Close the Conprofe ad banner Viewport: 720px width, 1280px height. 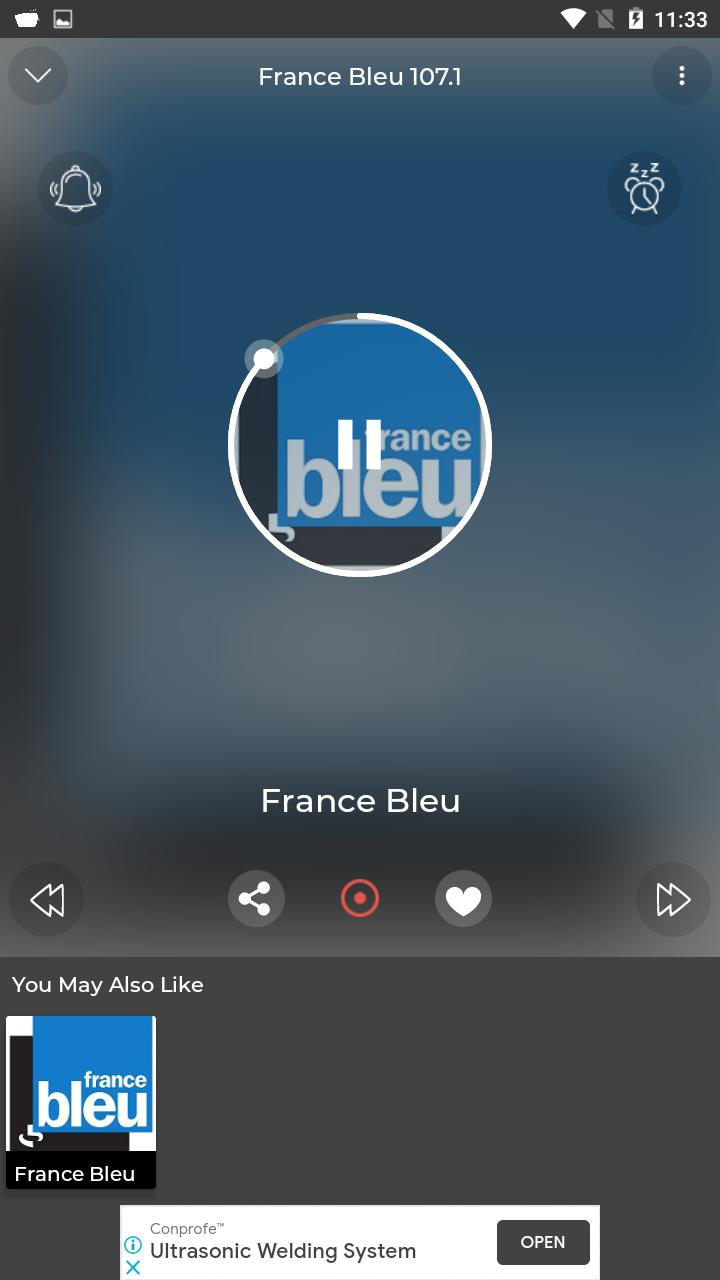pos(133,1267)
